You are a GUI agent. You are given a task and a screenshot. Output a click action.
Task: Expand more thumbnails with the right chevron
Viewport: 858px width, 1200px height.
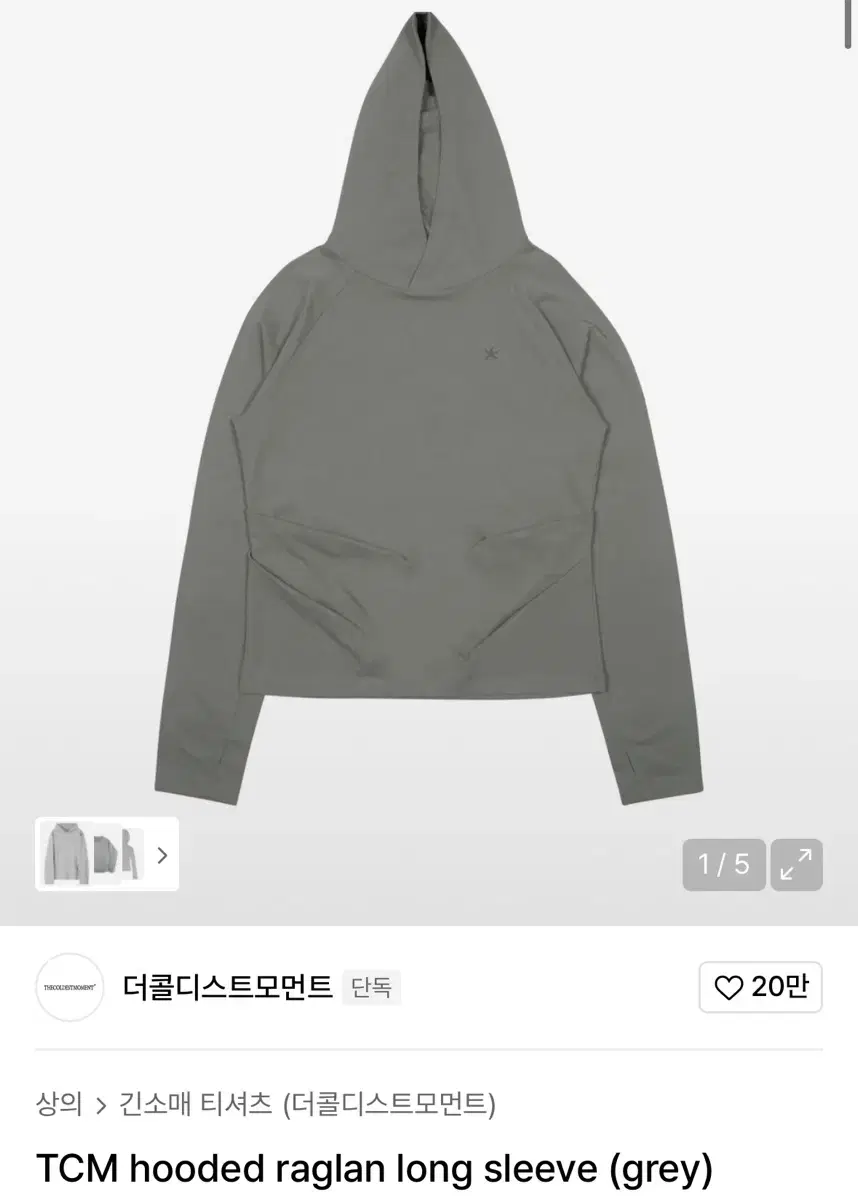160,856
